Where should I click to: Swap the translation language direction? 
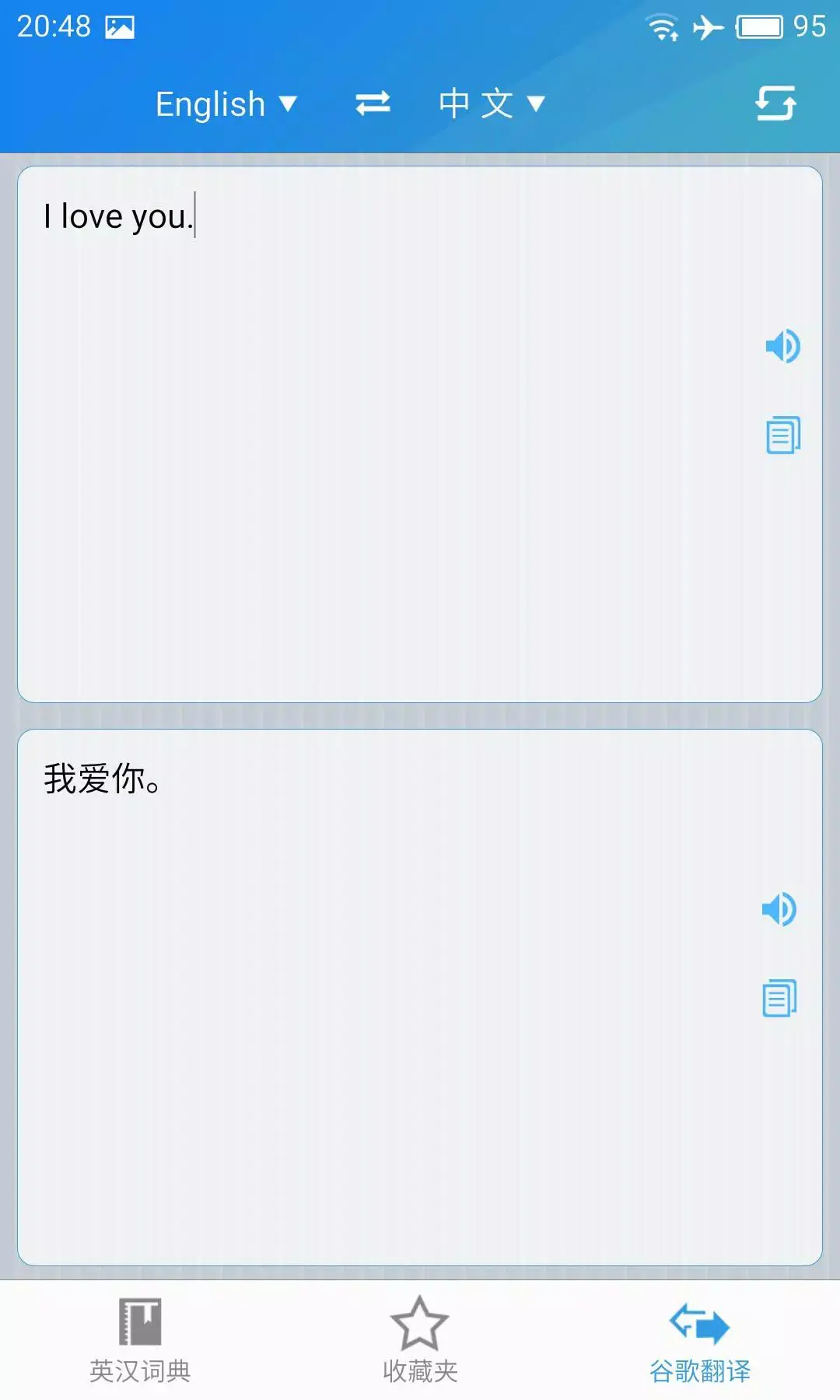coord(372,103)
